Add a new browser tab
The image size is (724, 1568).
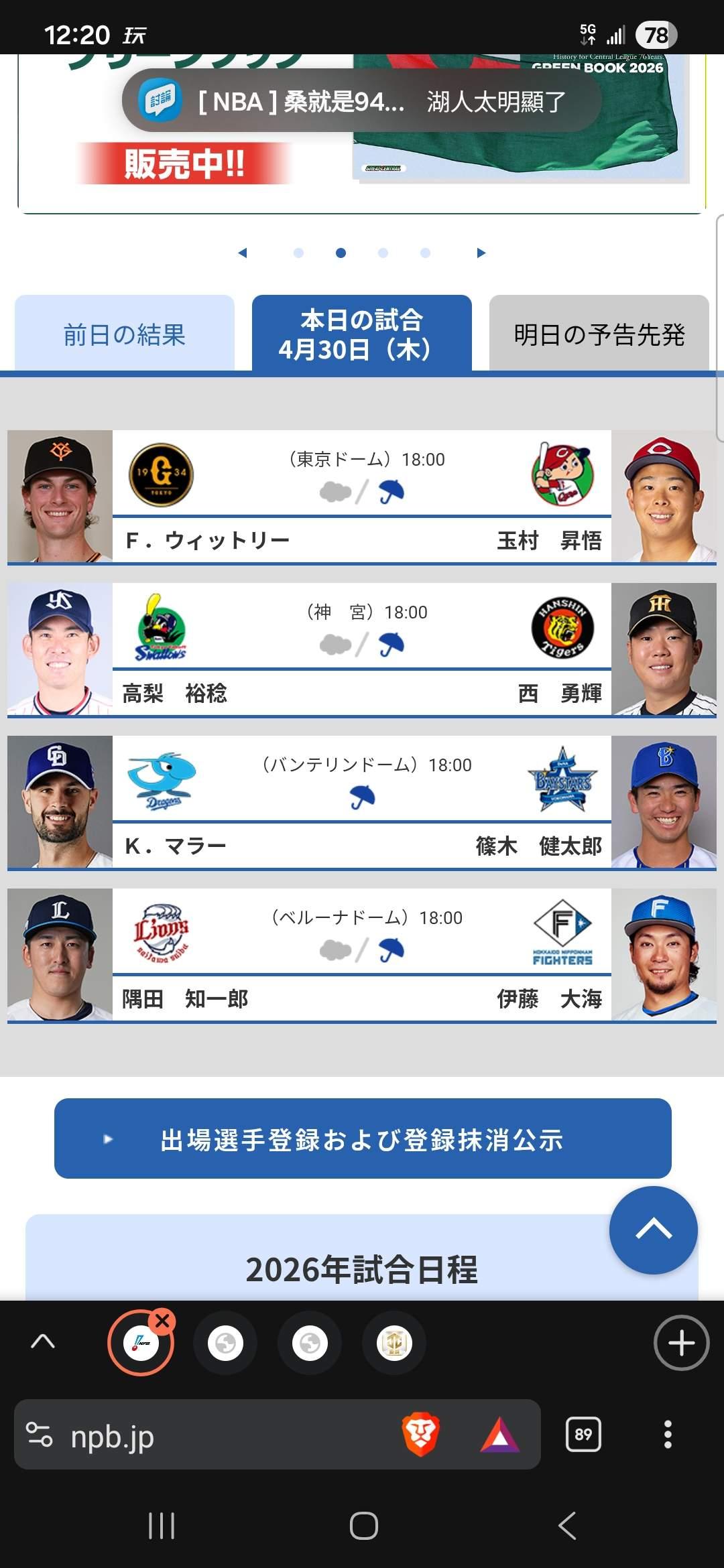681,1343
